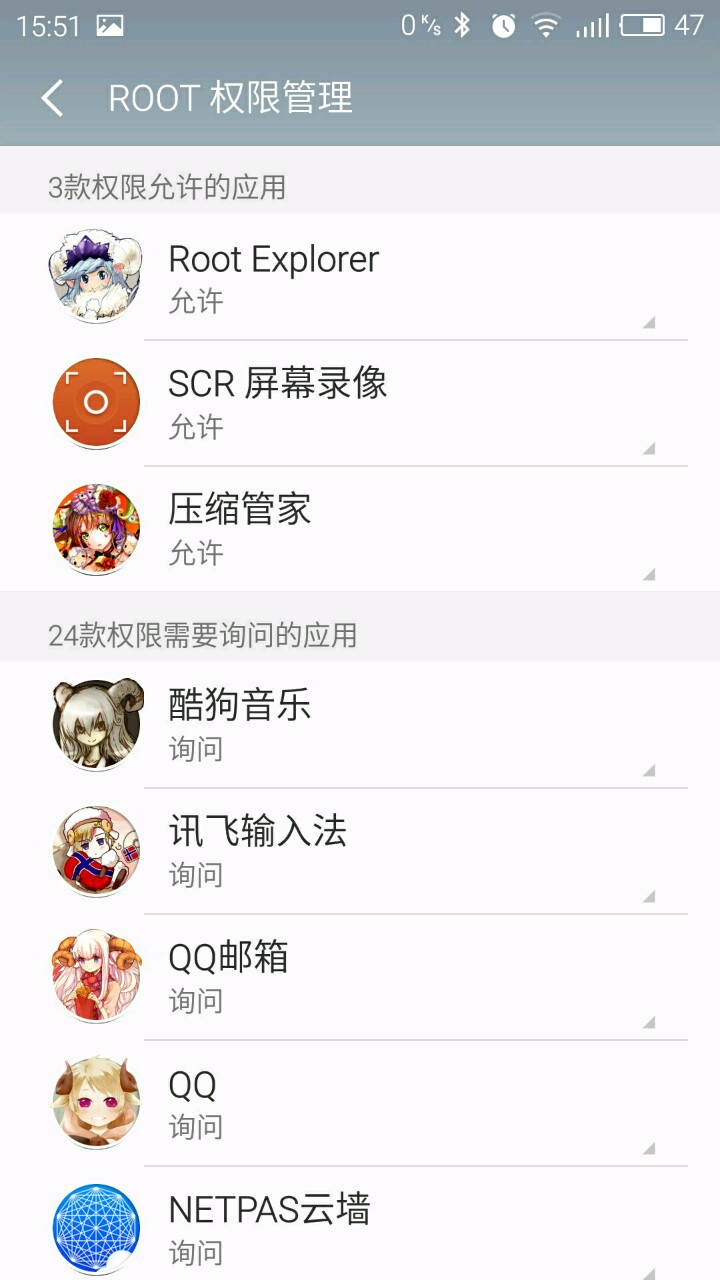Go back from ROOT 权限管理
The height and width of the screenshot is (1280, 720).
click(52, 98)
